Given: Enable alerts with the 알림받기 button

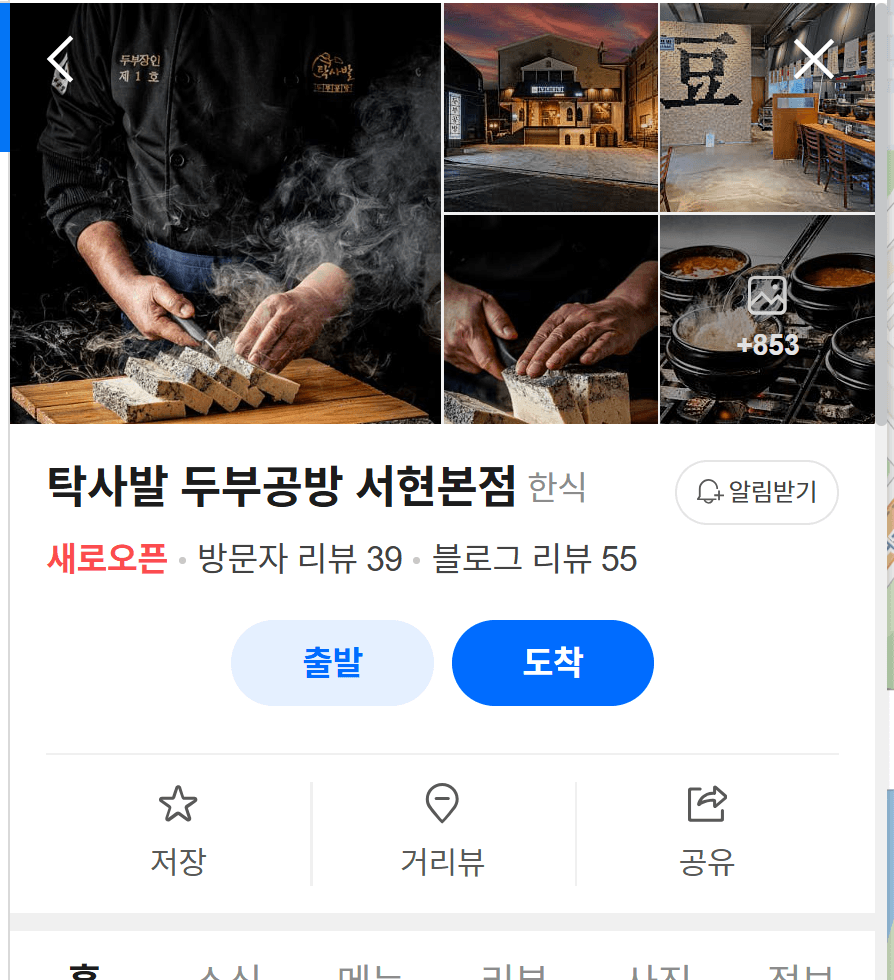Looking at the screenshot, I should coord(757,492).
